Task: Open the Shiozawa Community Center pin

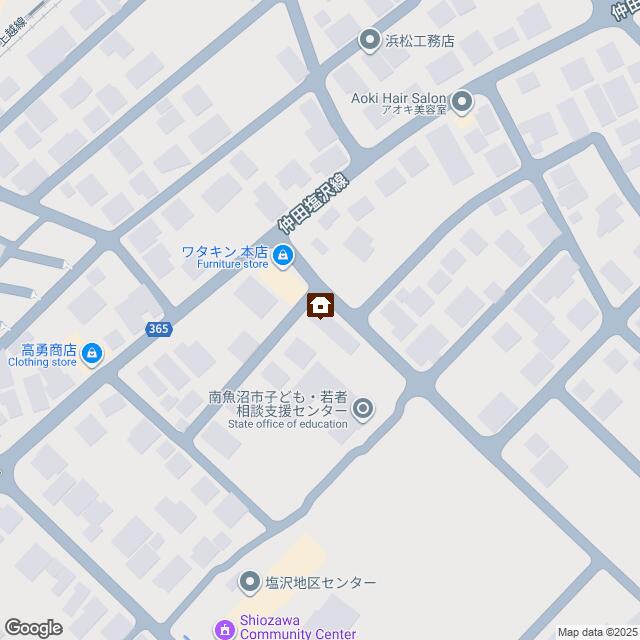Action: pos(225,629)
